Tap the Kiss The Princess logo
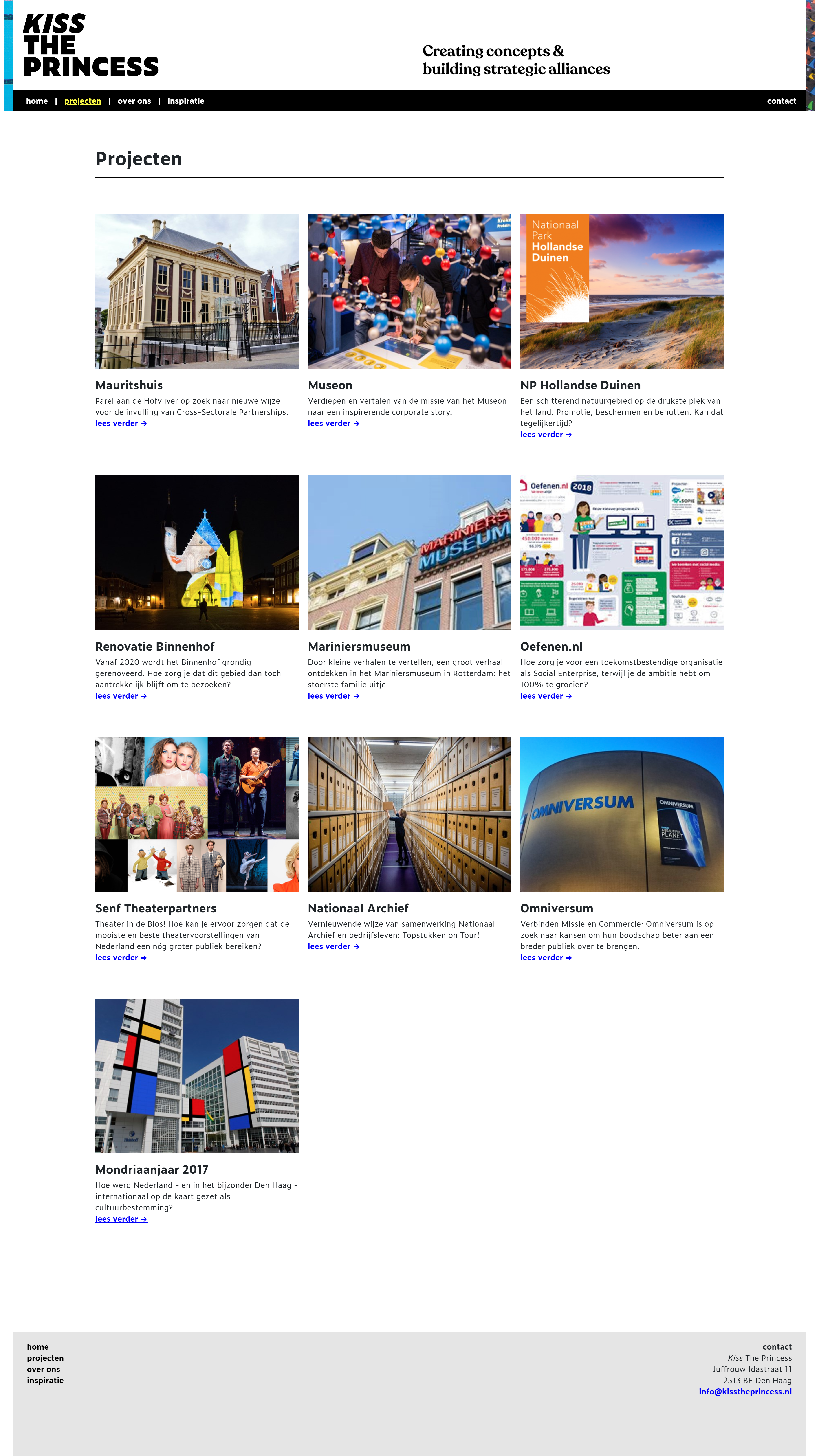Image resolution: width=819 pixels, height=1456 pixels. point(90,45)
